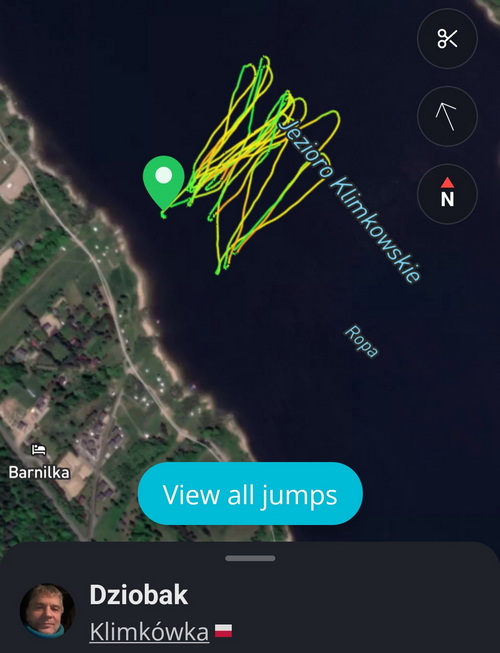Tap the wind direction arrow button
This screenshot has width=500, height=653.
[447, 116]
